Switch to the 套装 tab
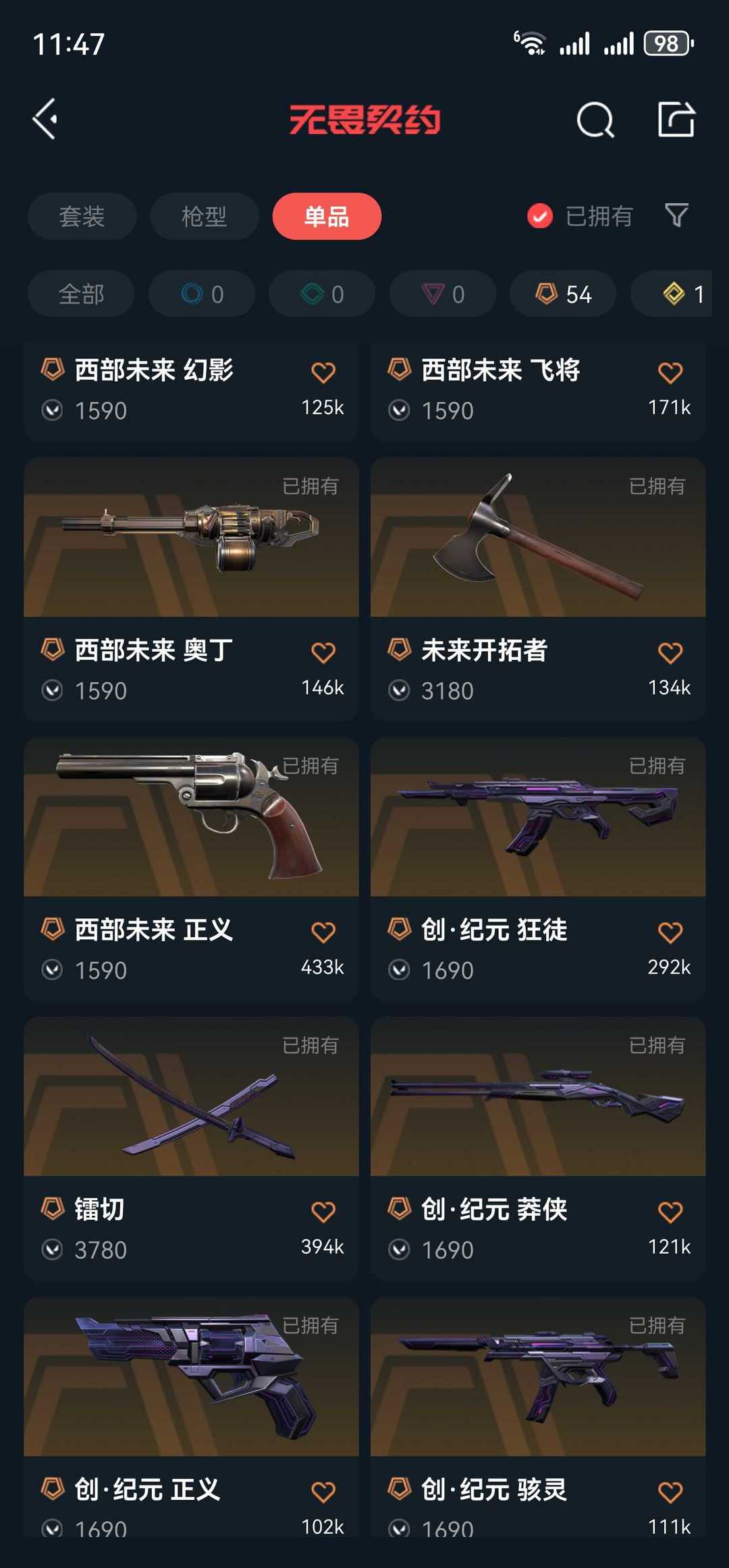 pos(82,217)
